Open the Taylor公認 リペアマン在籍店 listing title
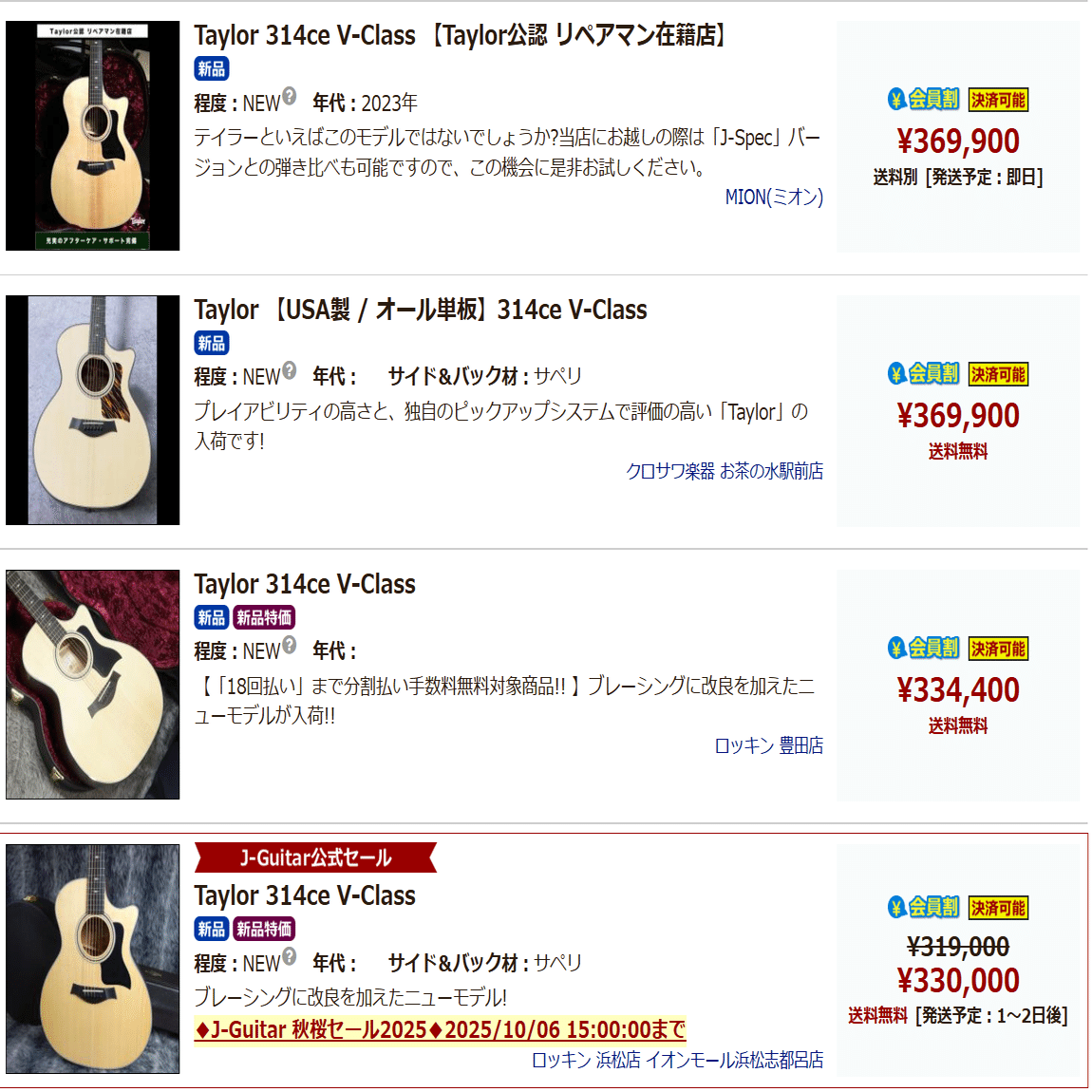Screen dimensions: 1092x1092 461,36
